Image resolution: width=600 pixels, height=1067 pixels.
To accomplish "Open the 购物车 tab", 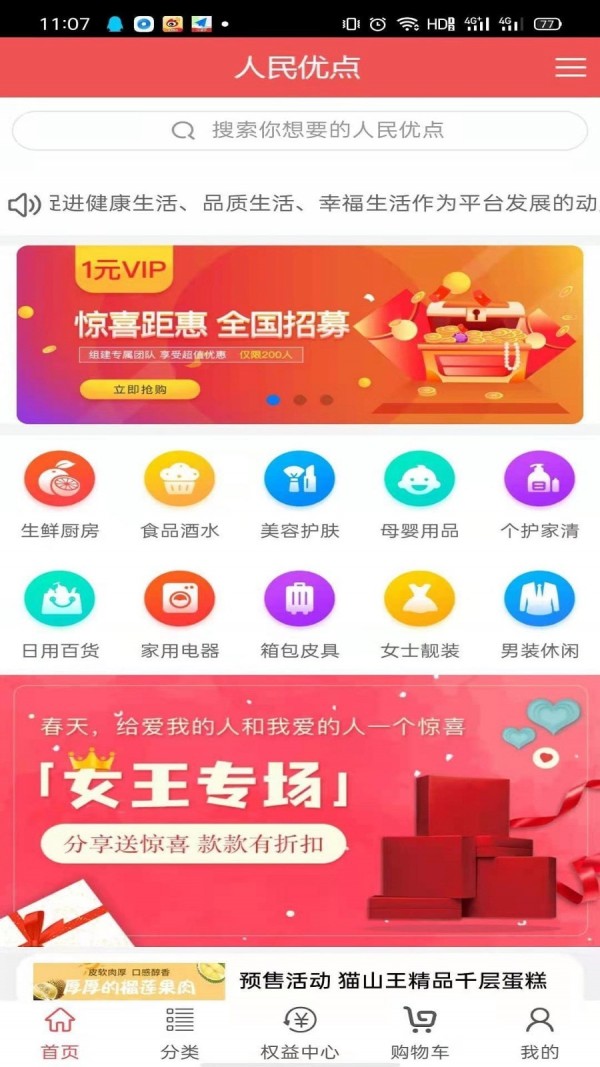I will (420, 1033).
